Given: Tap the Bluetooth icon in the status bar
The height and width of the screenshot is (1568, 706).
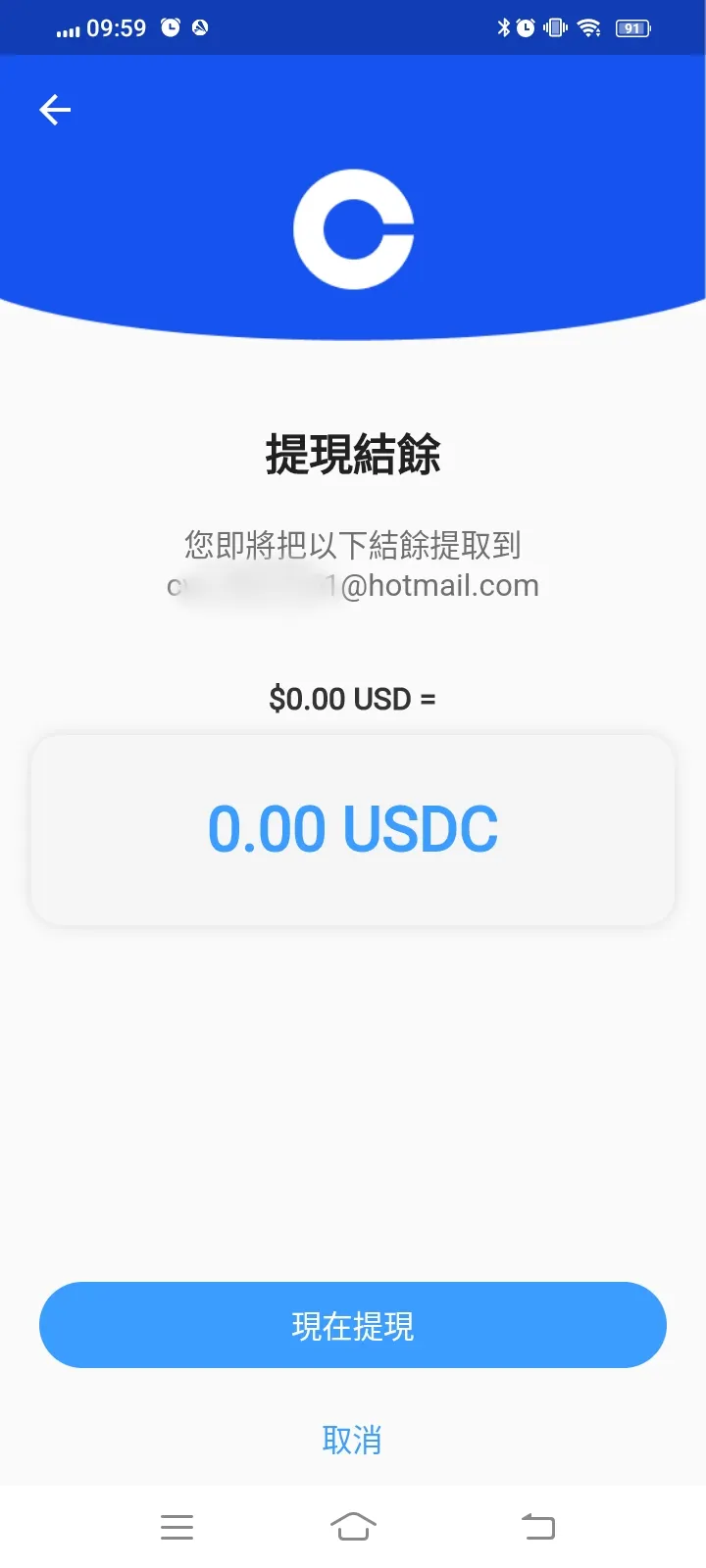Looking at the screenshot, I should pos(504,27).
